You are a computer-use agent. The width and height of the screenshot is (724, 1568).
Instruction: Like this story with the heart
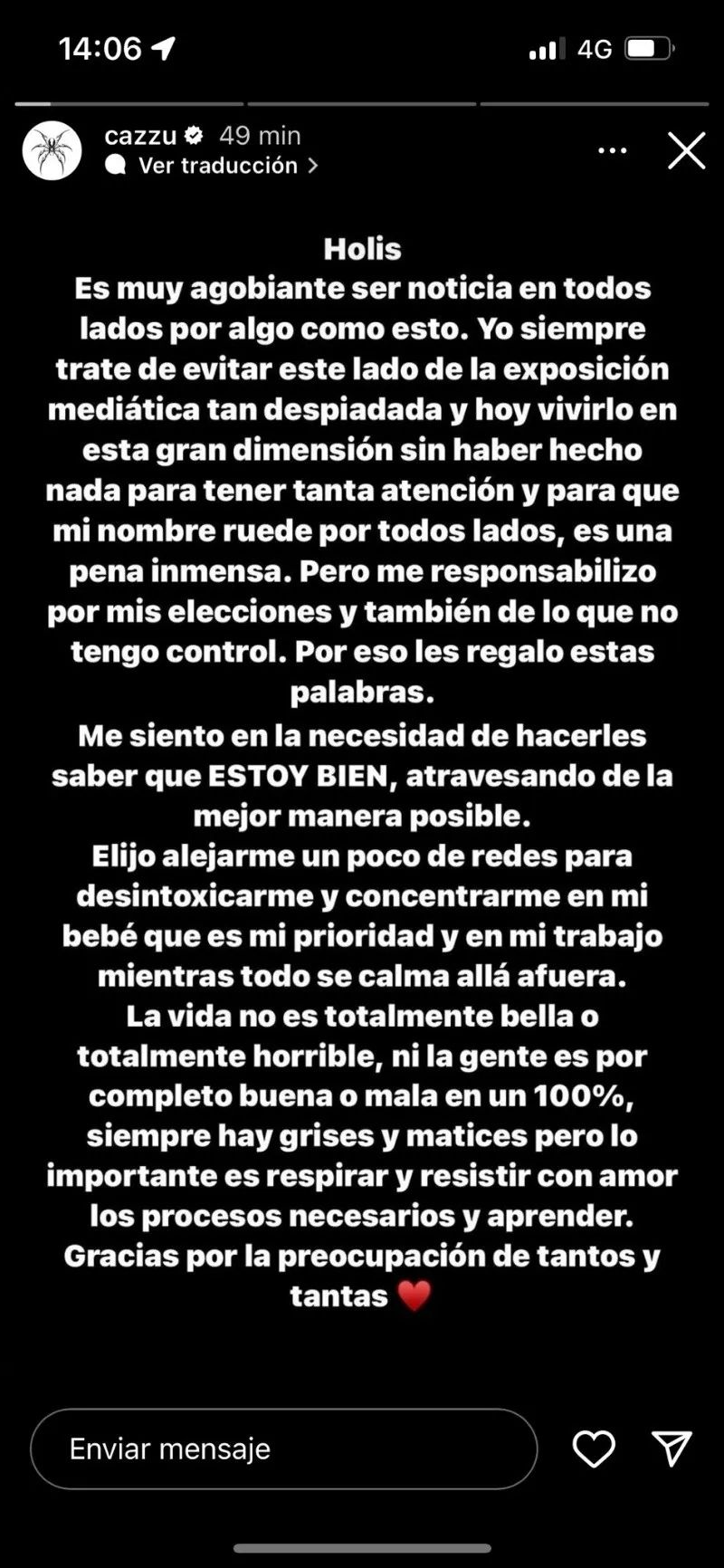(594, 1448)
